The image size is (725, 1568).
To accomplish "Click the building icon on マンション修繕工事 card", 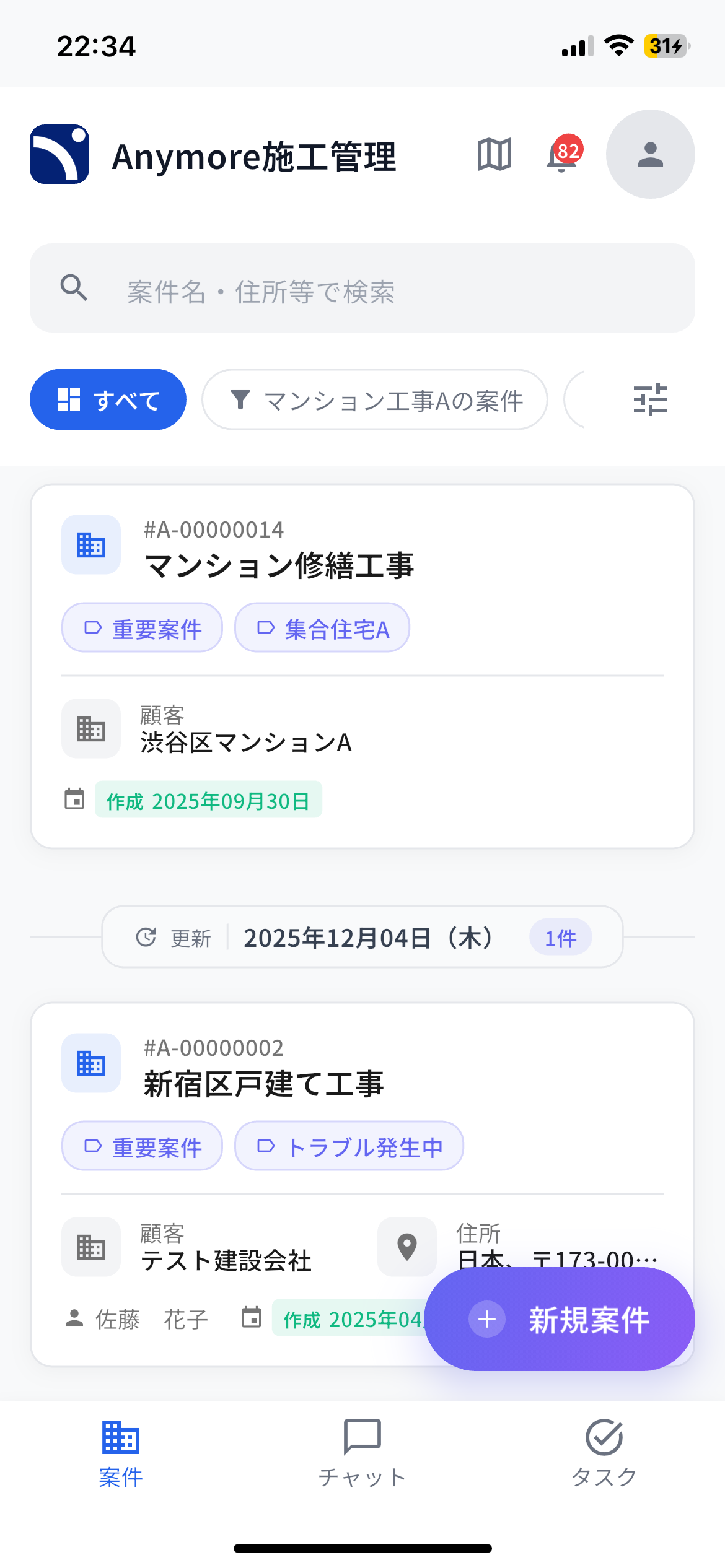I will tap(90, 544).
